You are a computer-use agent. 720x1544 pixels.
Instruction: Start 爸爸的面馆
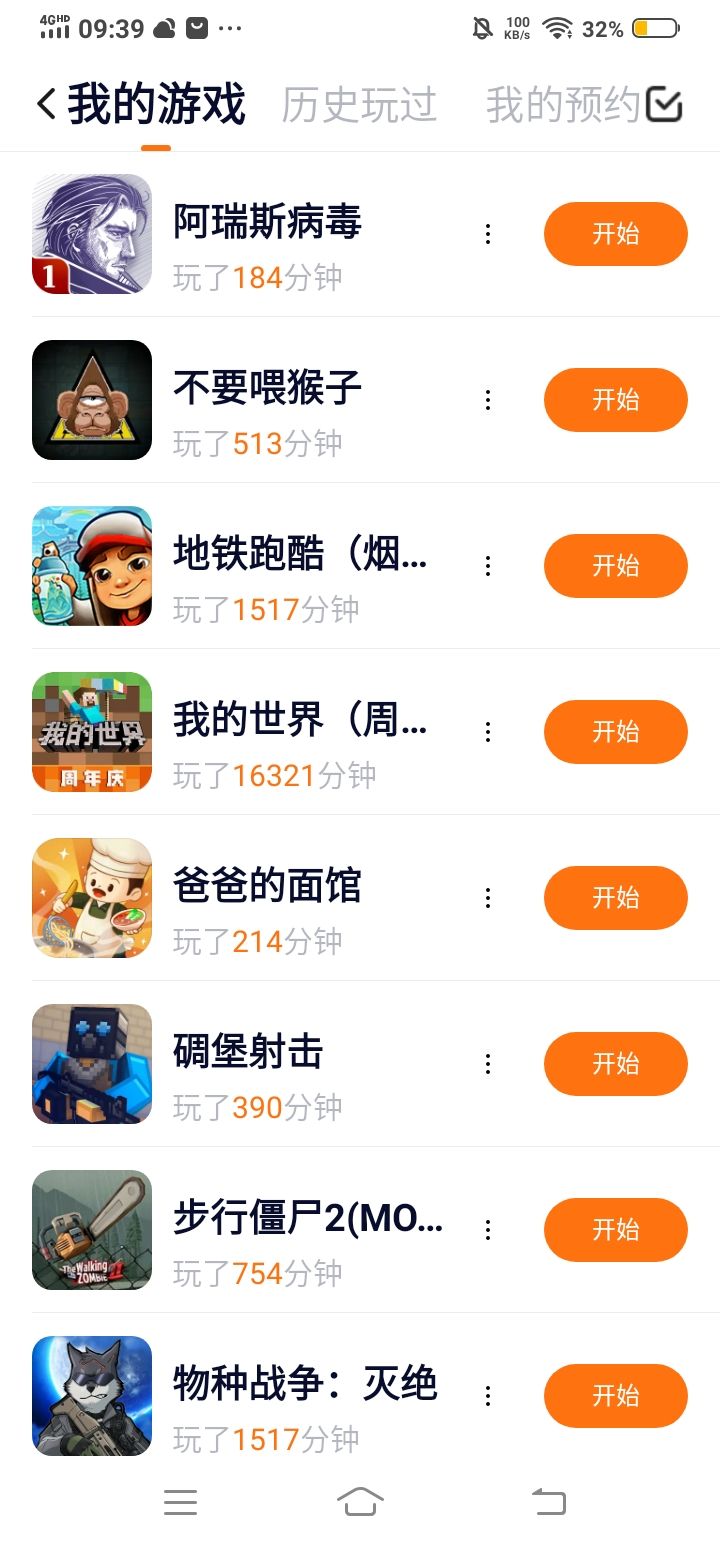pyautogui.click(x=615, y=898)
